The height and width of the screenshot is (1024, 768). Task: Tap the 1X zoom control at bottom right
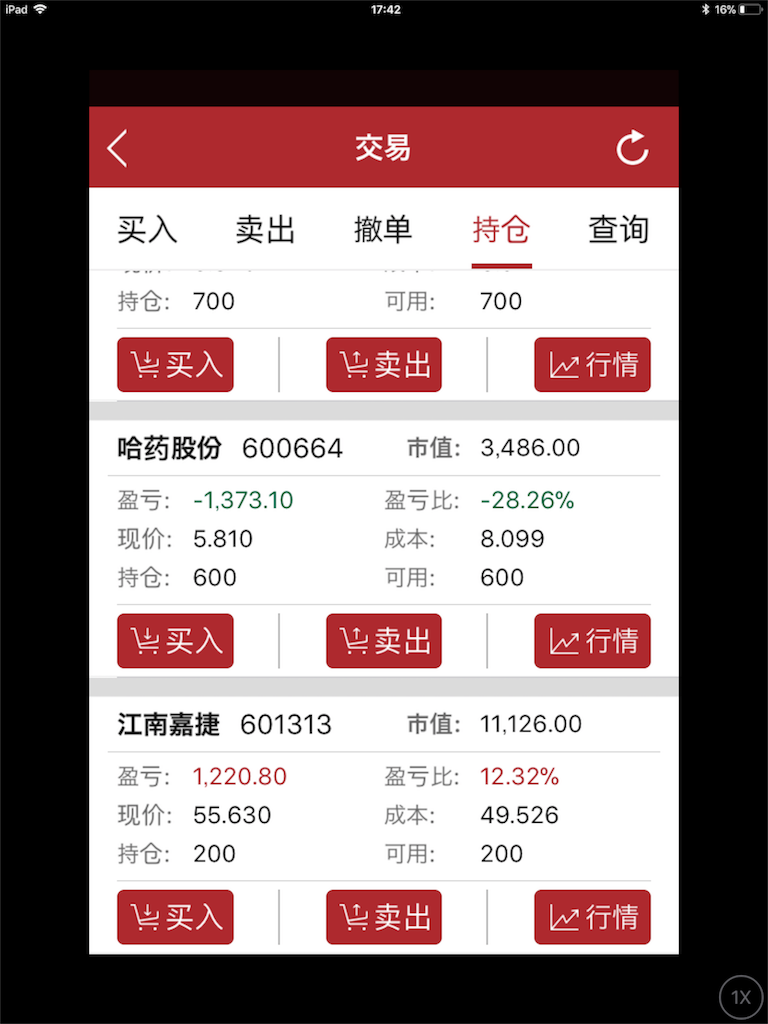pos(740,996)
